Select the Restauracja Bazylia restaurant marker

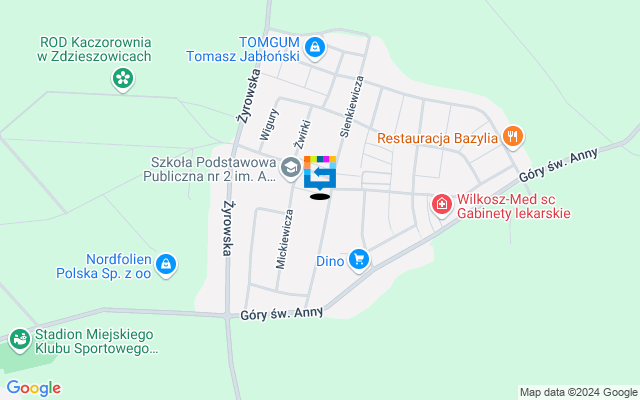point(513,136)
